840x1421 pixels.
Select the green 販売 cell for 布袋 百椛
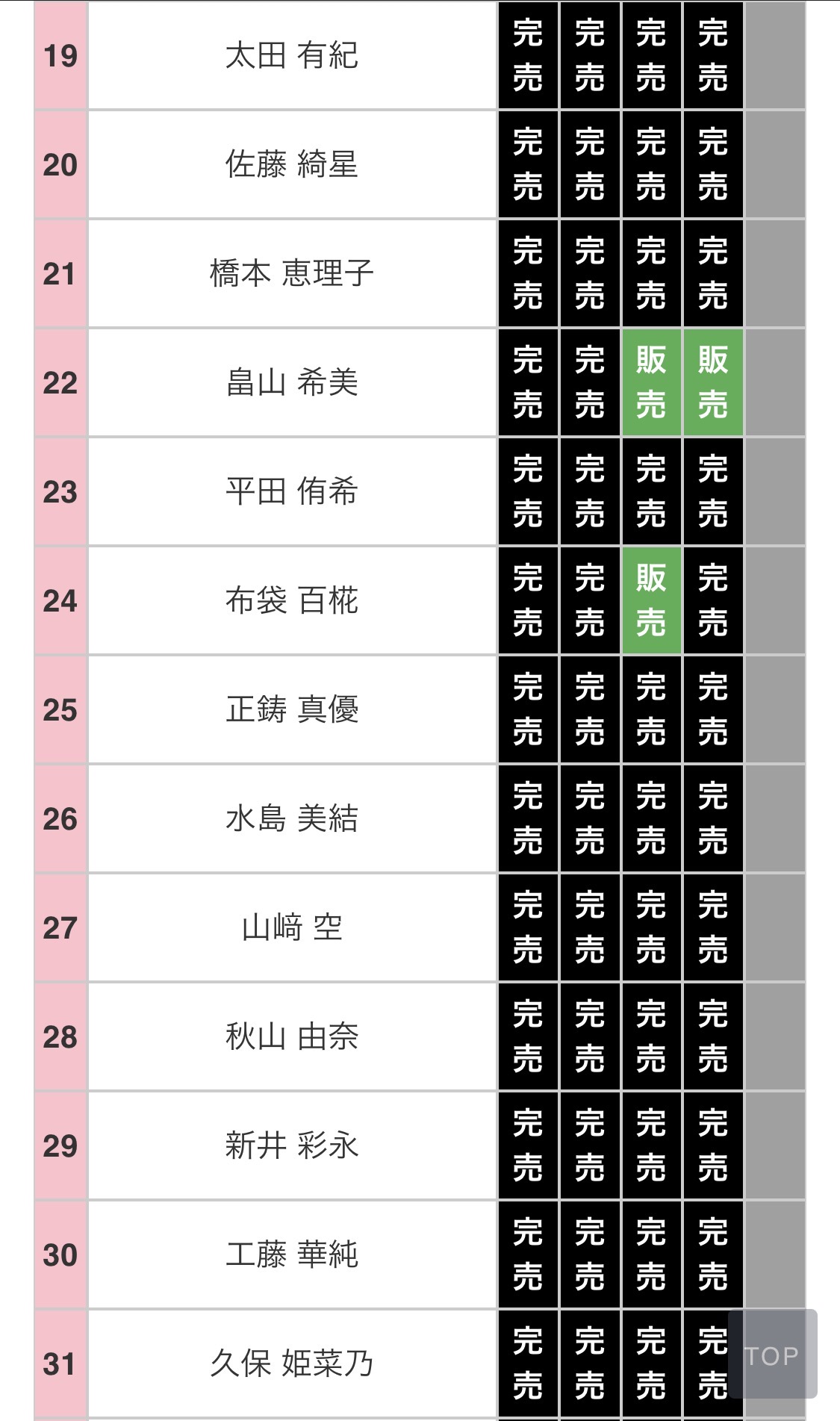pos(651,600)
